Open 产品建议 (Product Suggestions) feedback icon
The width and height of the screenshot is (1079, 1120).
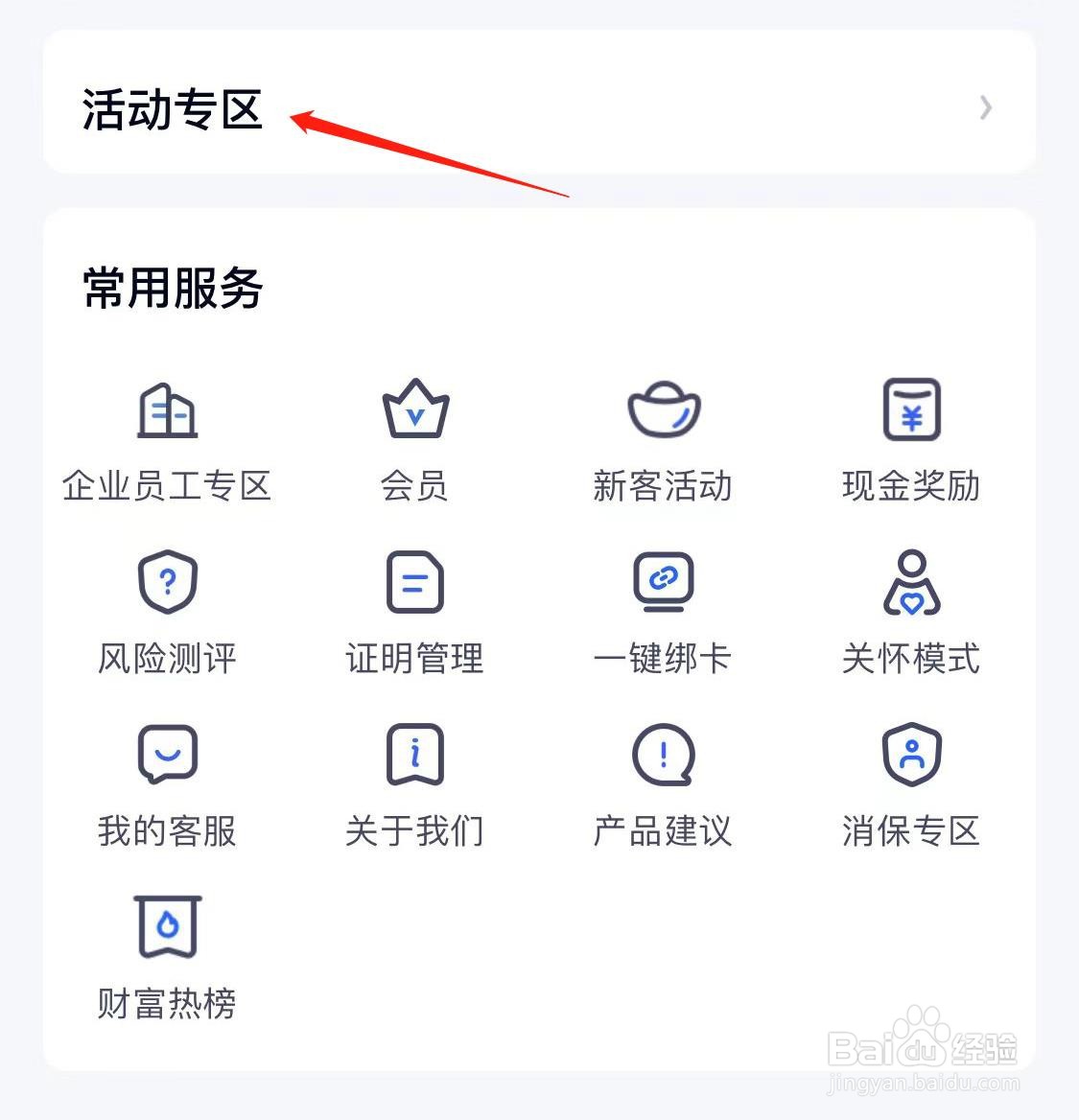[663, 756]
